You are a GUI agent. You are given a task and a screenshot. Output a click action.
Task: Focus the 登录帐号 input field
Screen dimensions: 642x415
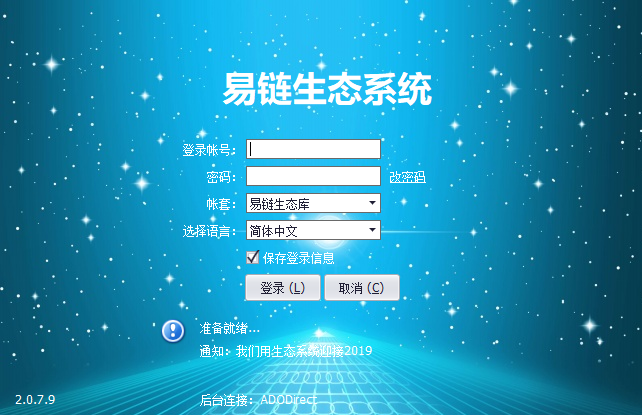313,149
